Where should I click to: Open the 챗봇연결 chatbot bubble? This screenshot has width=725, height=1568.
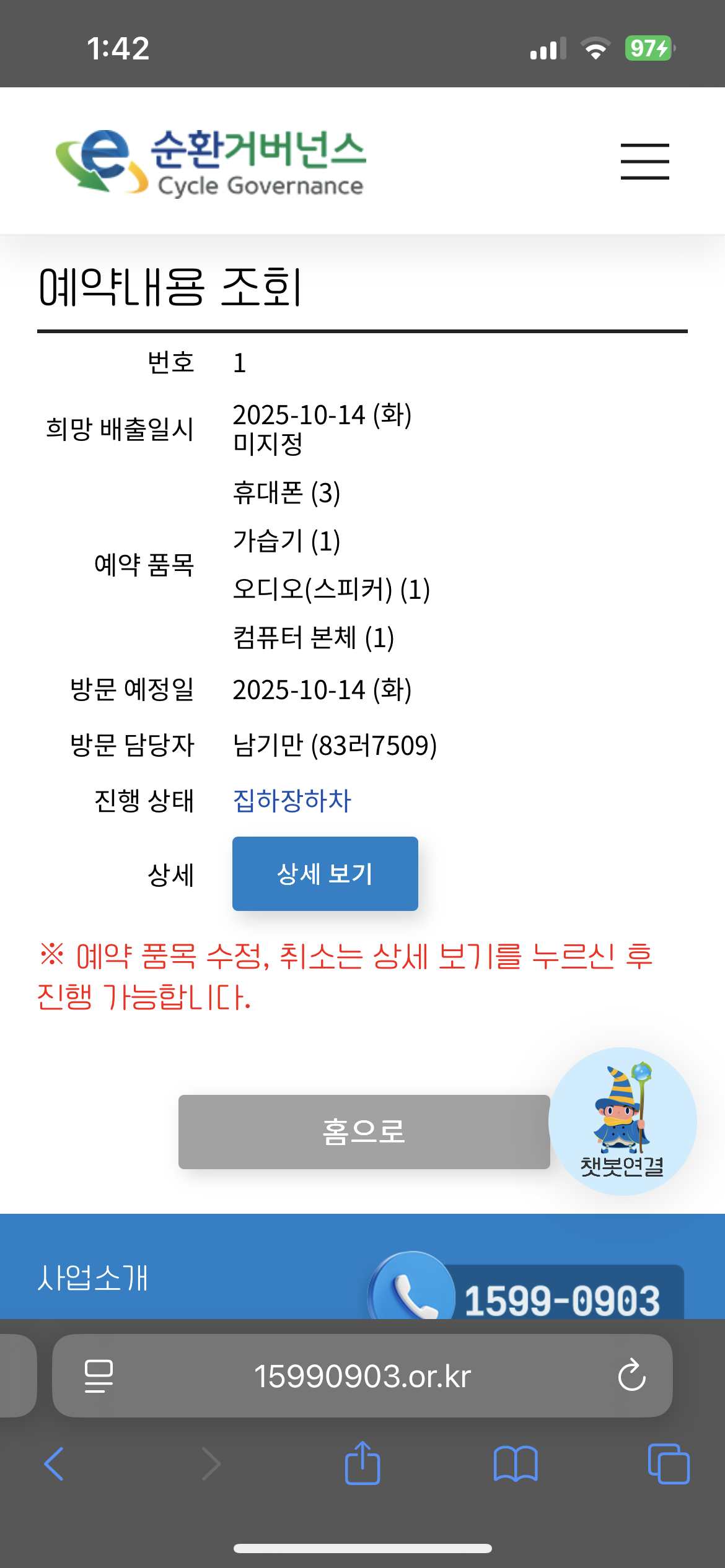[x=622, y=1121]
